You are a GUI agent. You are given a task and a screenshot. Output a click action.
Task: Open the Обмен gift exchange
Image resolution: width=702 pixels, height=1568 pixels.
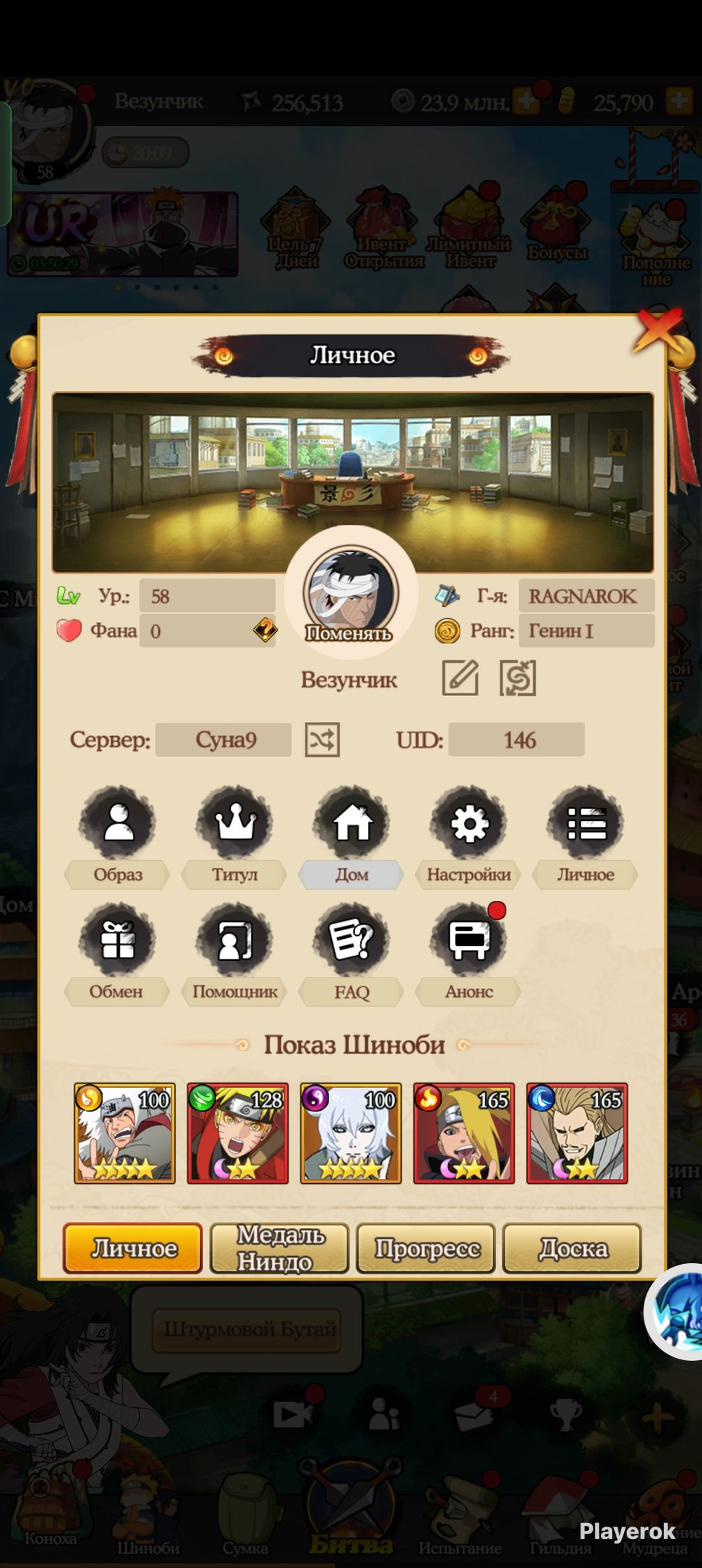click(118, 940)
